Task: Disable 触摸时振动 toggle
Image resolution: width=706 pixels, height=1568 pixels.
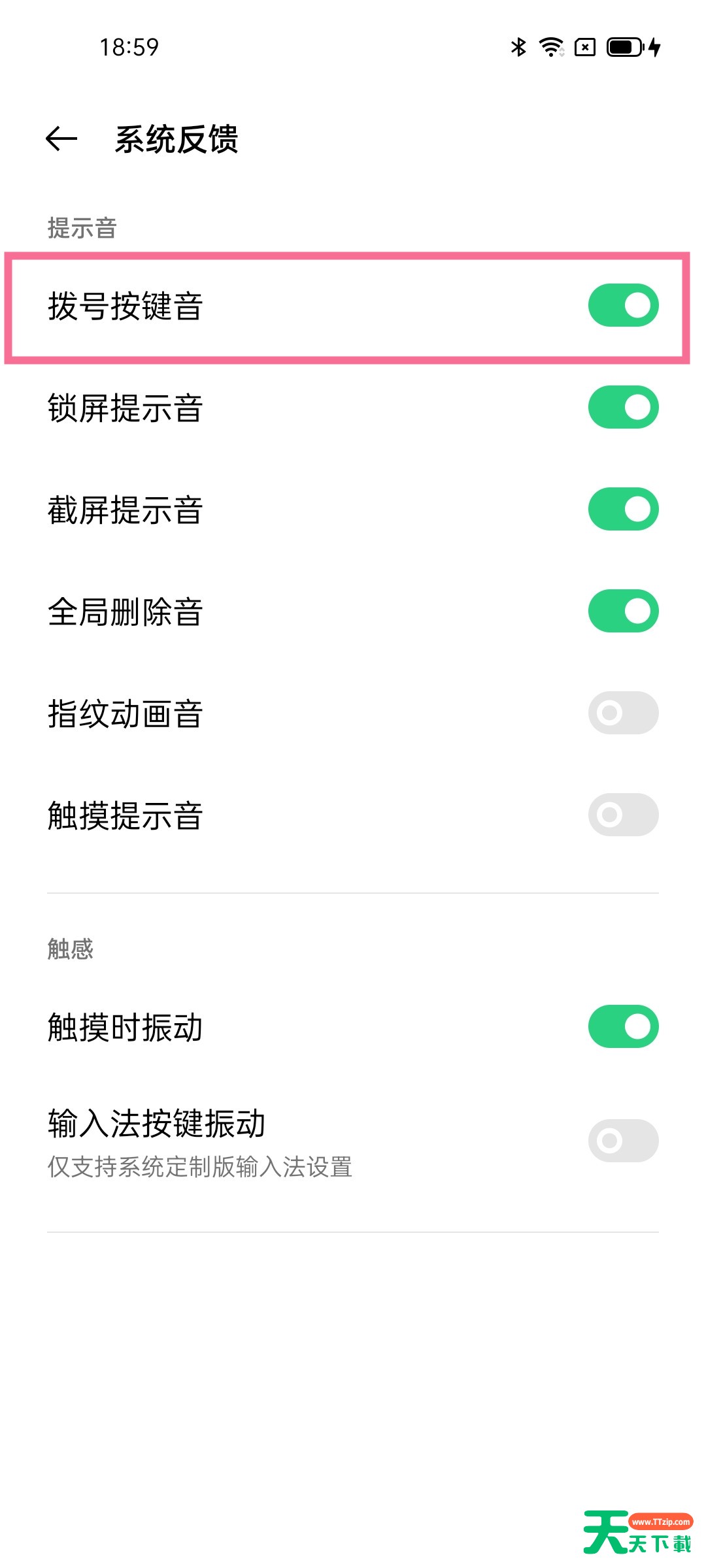Action: click(x=623, y=1026)
